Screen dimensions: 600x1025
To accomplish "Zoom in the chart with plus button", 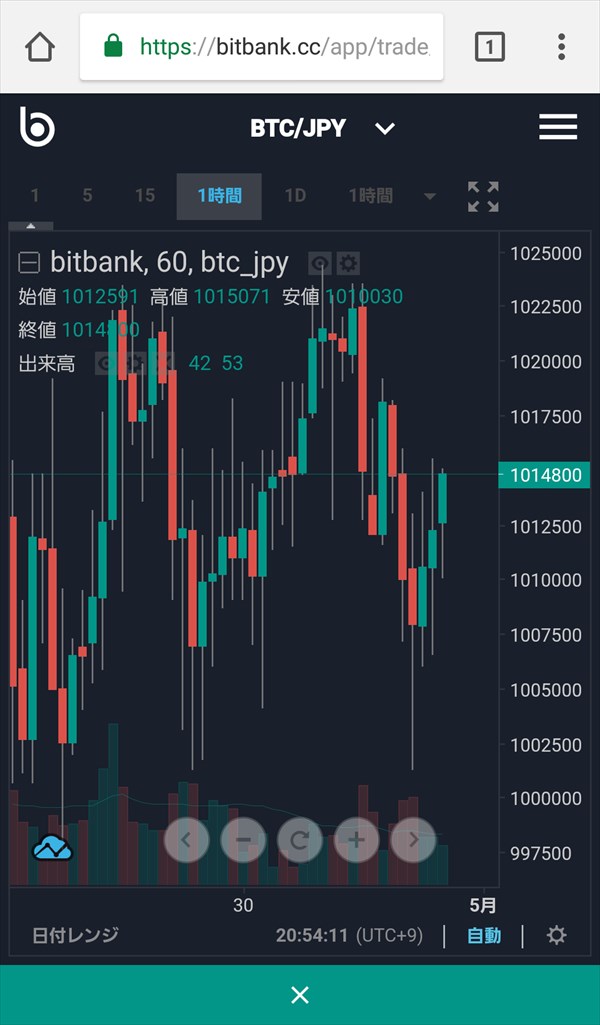I will 356,840.
